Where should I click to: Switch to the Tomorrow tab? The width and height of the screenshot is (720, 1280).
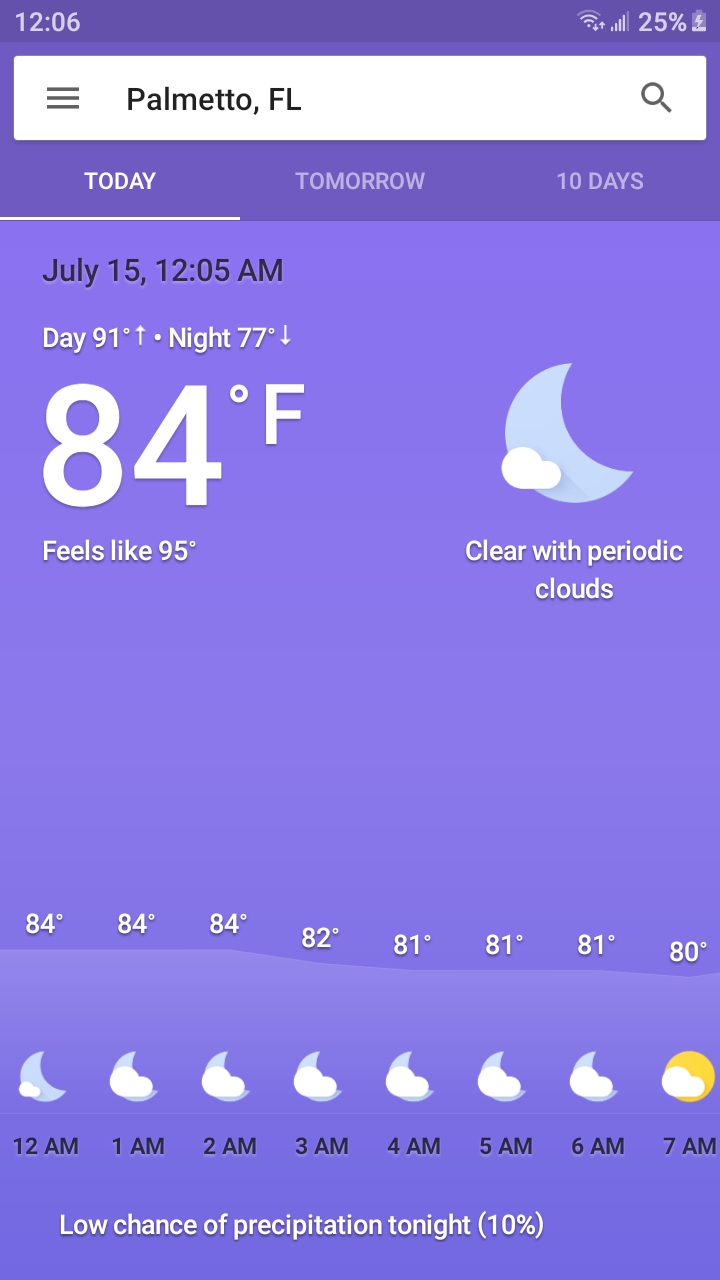click(360, 181)
